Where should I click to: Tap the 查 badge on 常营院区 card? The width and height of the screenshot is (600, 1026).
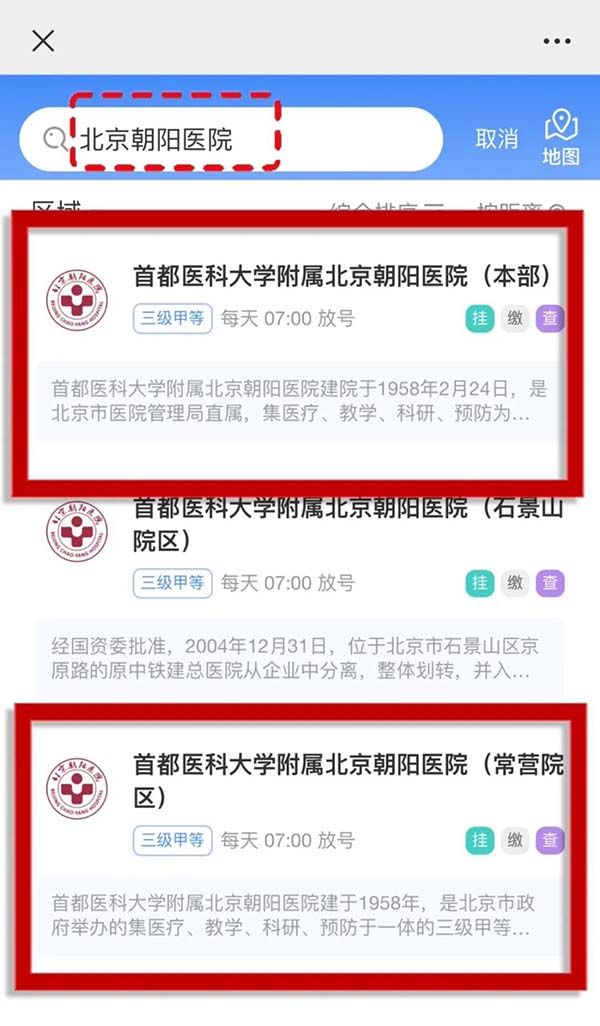click(x=550, y=840)
